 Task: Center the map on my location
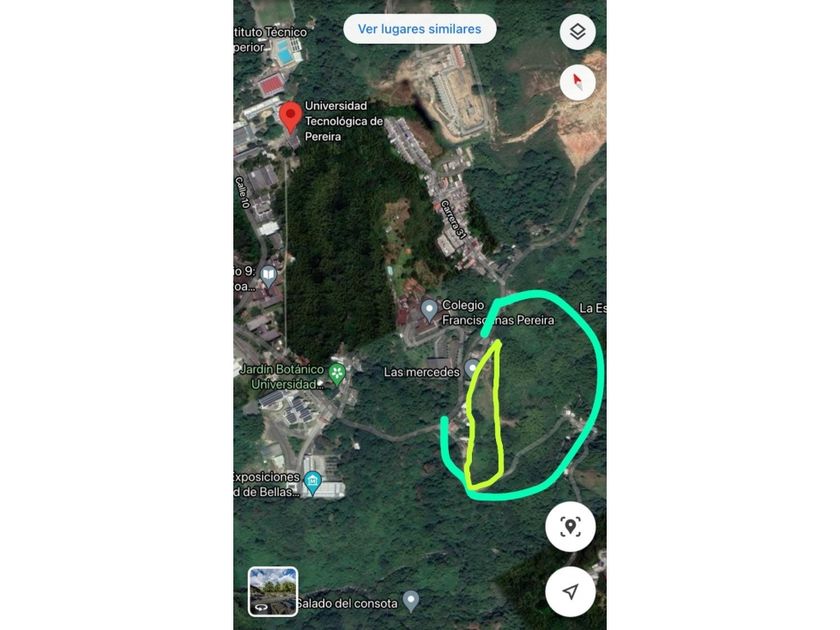[570, 592]
